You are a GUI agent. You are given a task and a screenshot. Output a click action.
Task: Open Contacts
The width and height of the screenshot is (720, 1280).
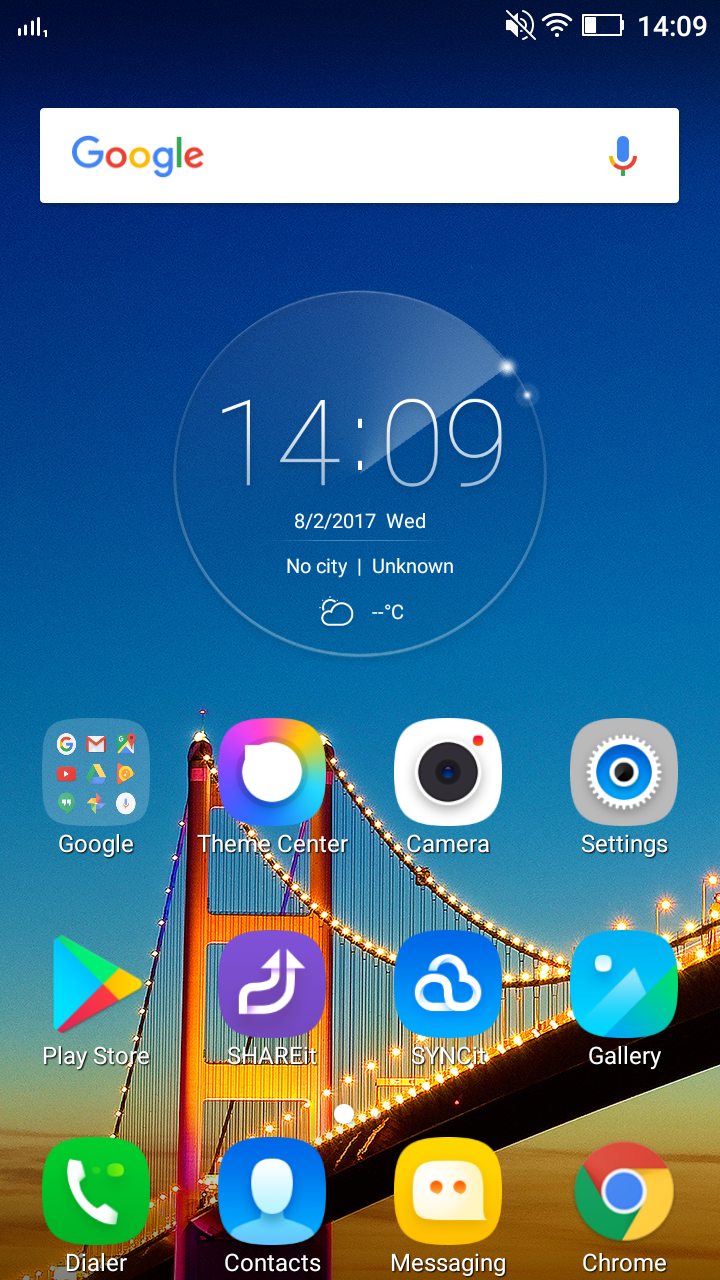pos(272,1192)
